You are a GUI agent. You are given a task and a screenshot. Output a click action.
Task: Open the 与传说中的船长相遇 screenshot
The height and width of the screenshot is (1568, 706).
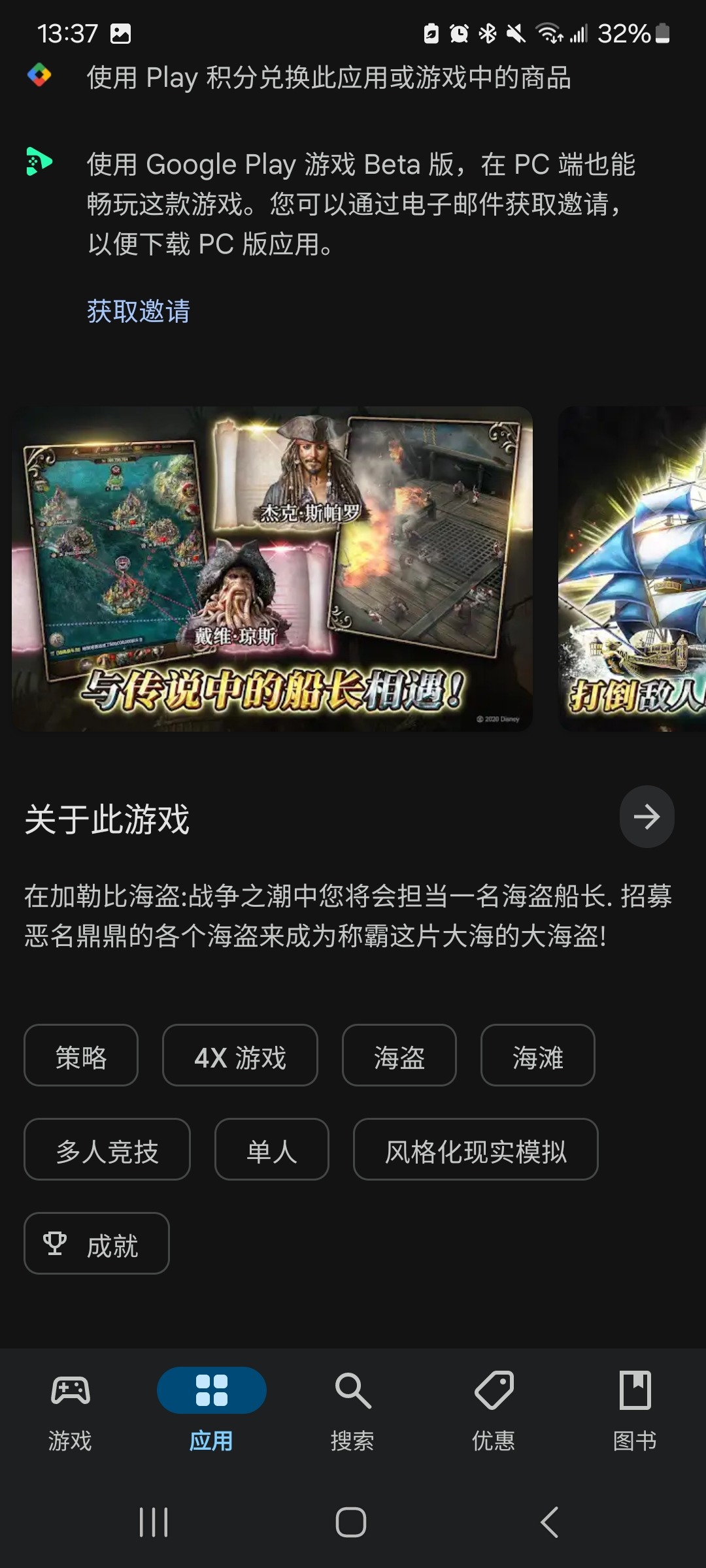tap(272, 568)
